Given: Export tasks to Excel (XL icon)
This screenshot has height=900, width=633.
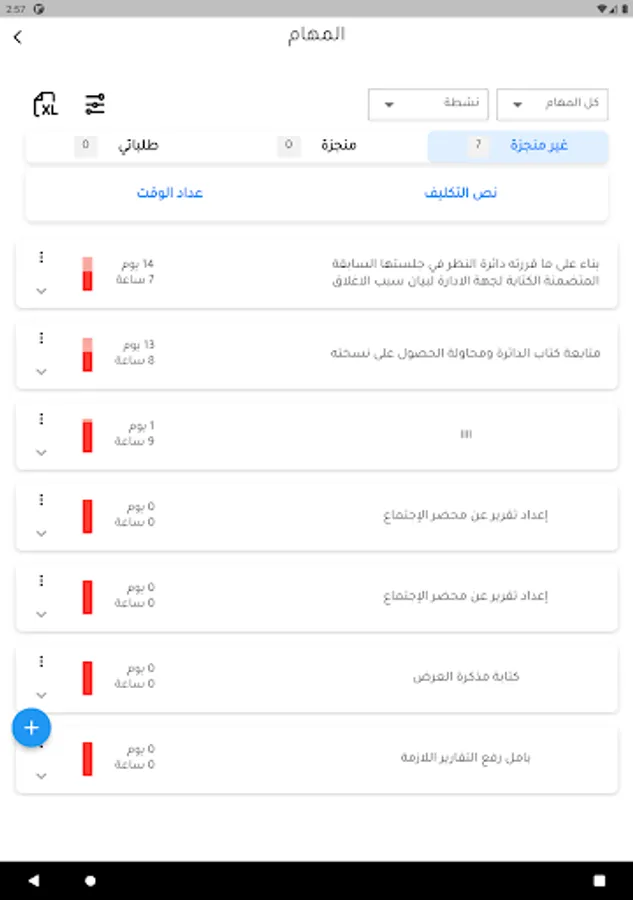Looking at the screenshot, I should [46, 103].
